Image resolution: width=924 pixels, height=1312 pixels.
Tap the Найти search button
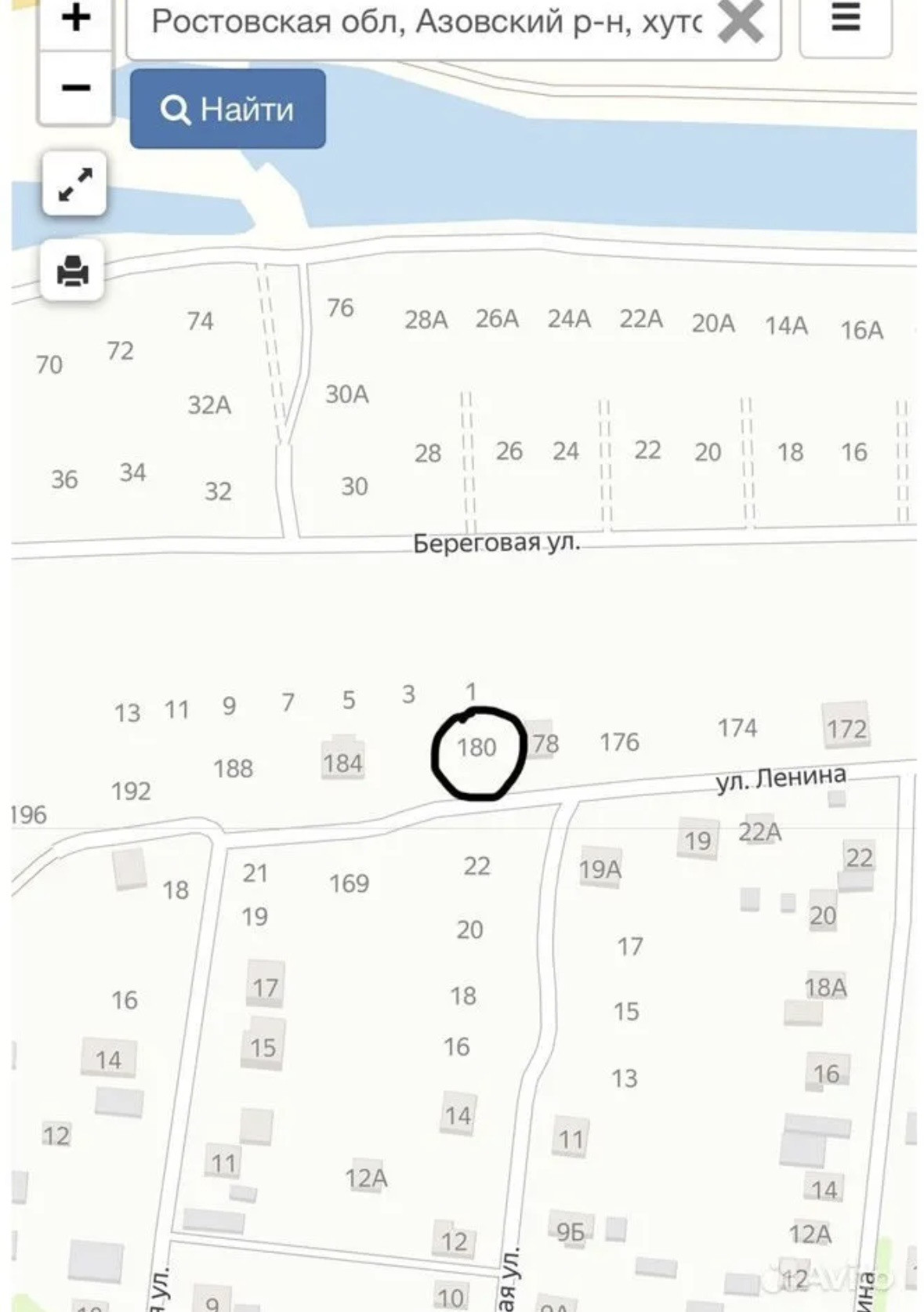pos(227,109)
